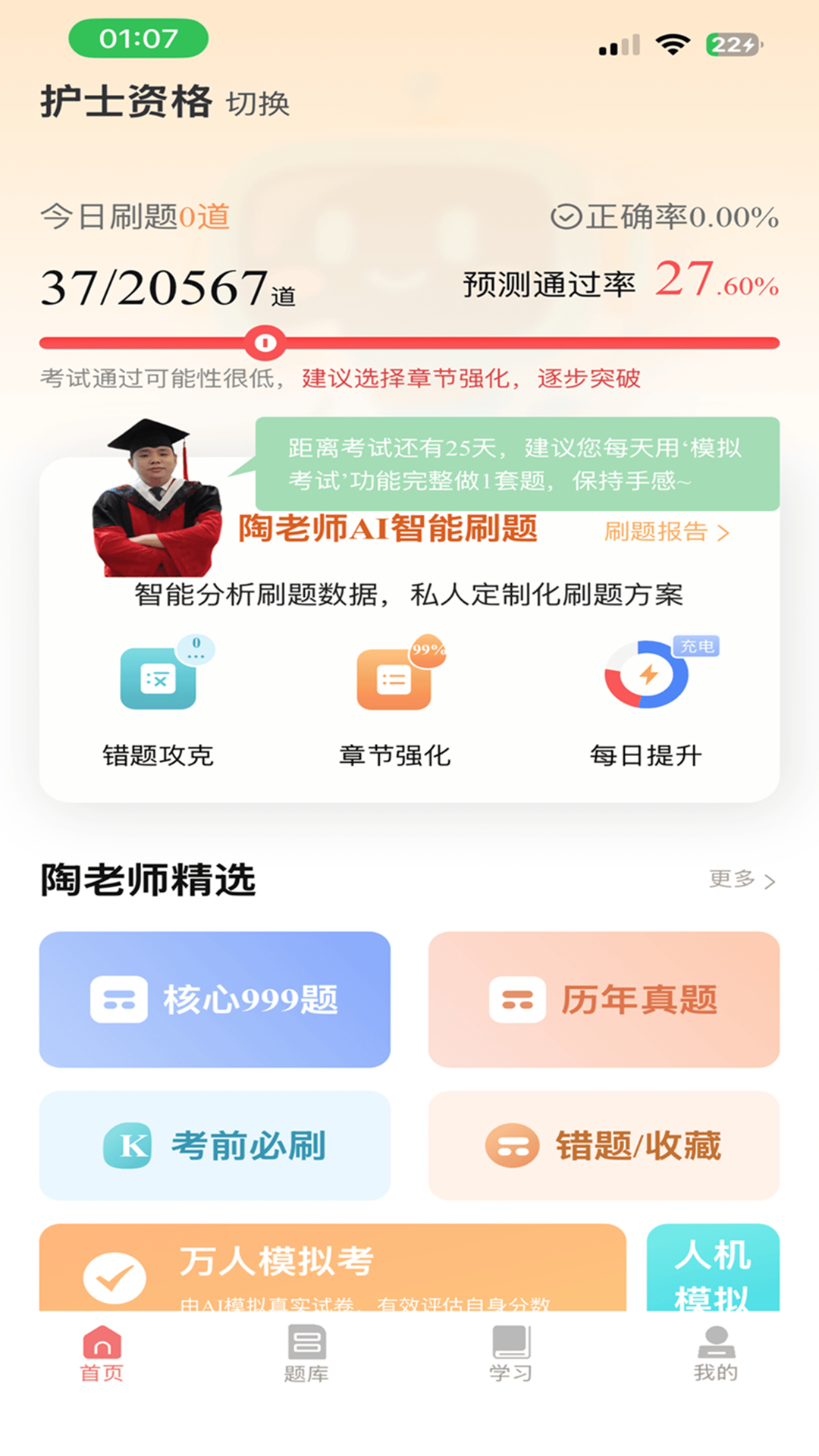Tap 切换 to switch the exam type
Image resolution: width=819 pixels, height=1456 pixels.
pyautogui.click(x=258, y=104)
